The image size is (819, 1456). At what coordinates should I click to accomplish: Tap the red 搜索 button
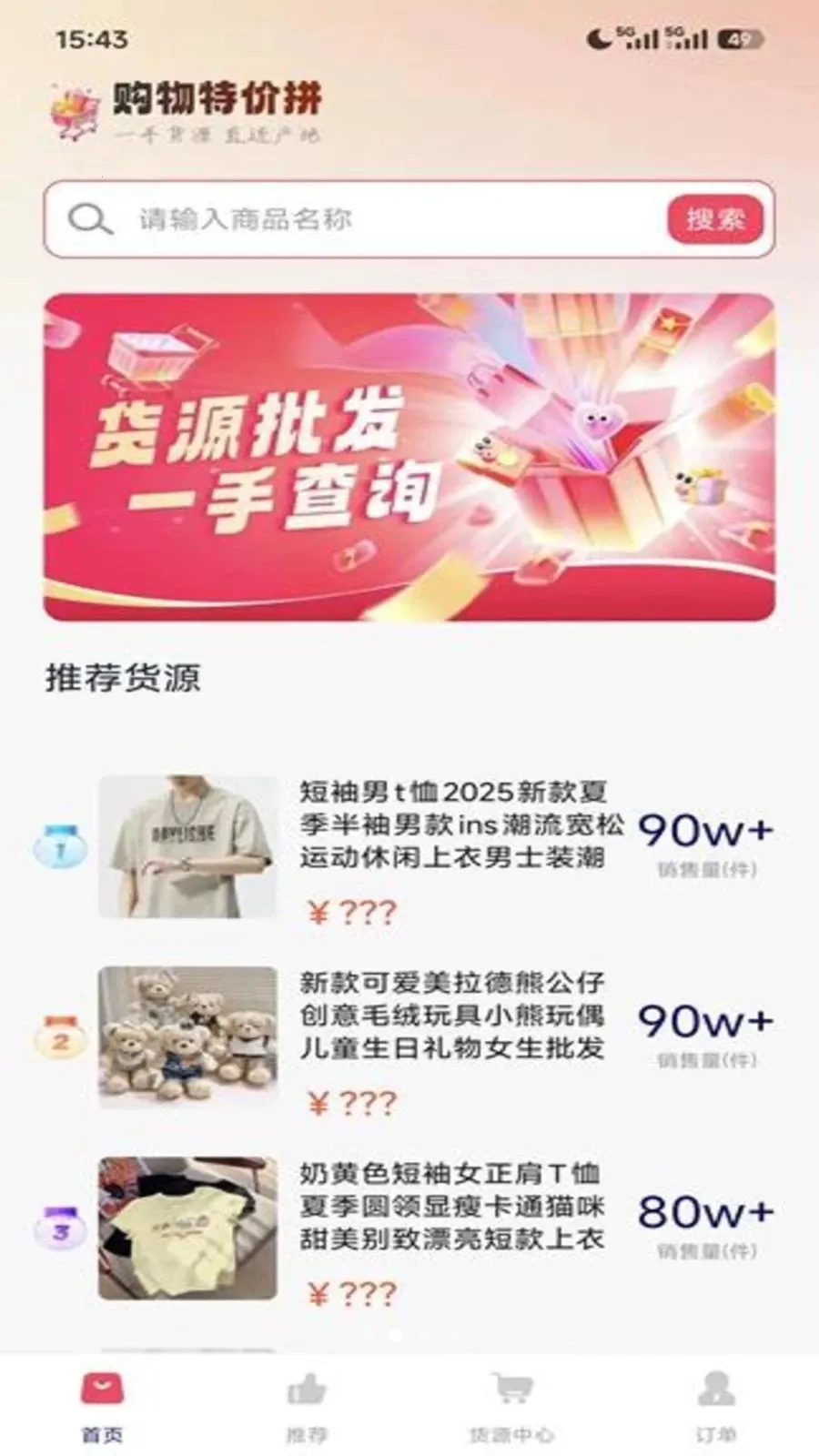point(714,219)
